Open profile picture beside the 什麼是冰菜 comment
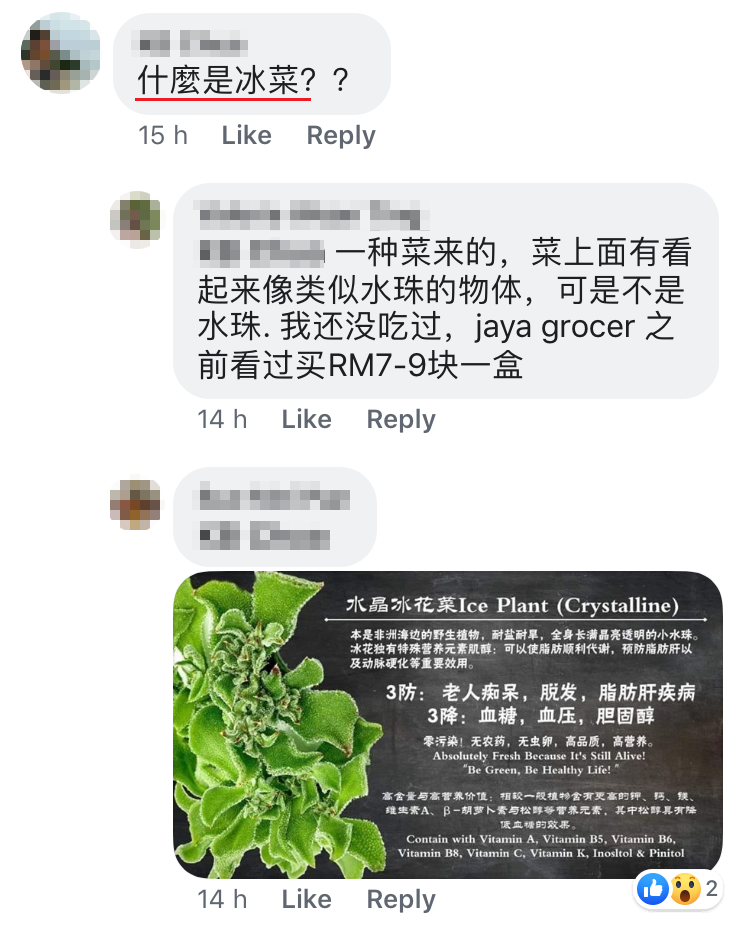 click(60, 52)
